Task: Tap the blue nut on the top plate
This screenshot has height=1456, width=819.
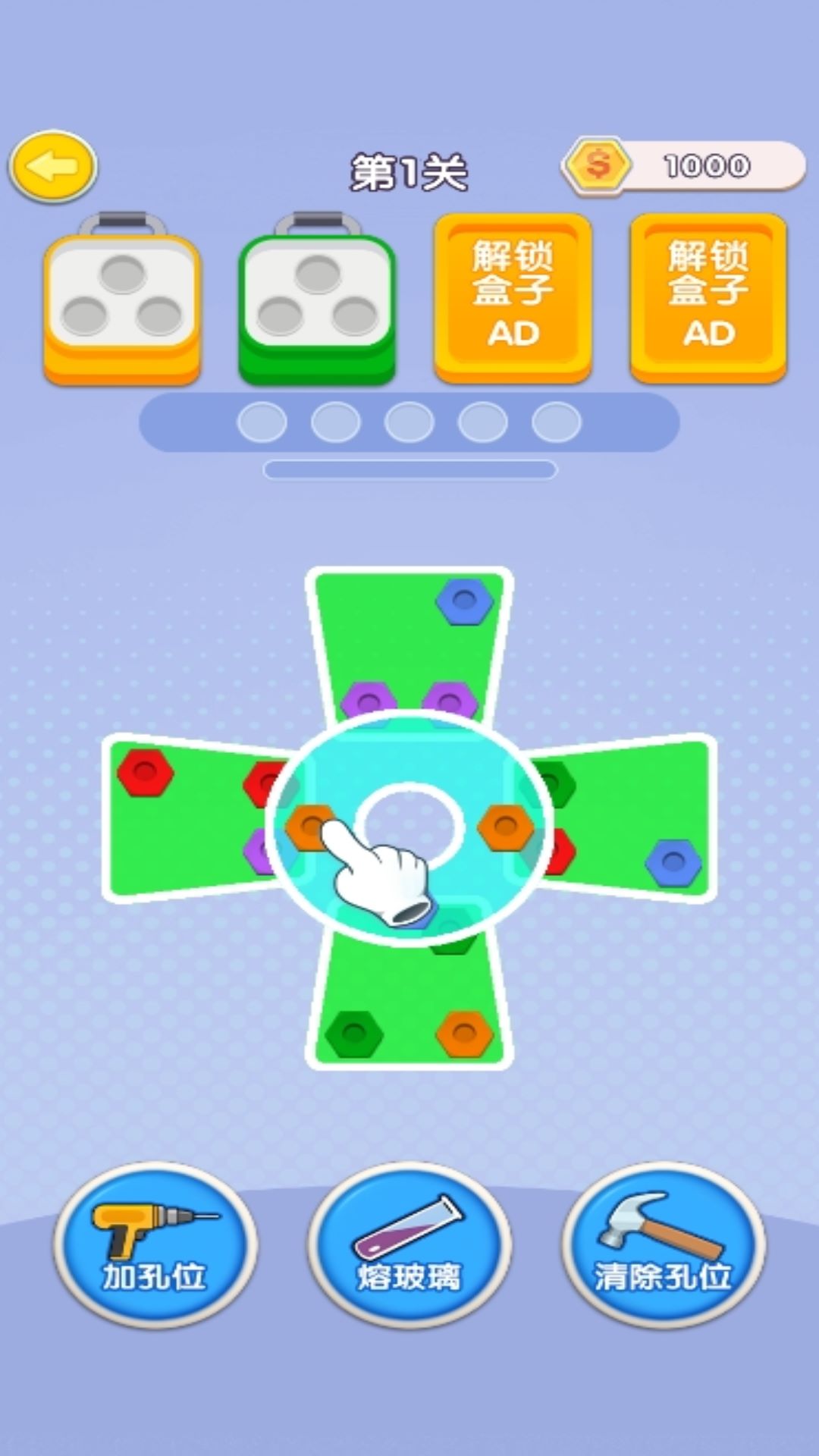Action: point(464,601)
